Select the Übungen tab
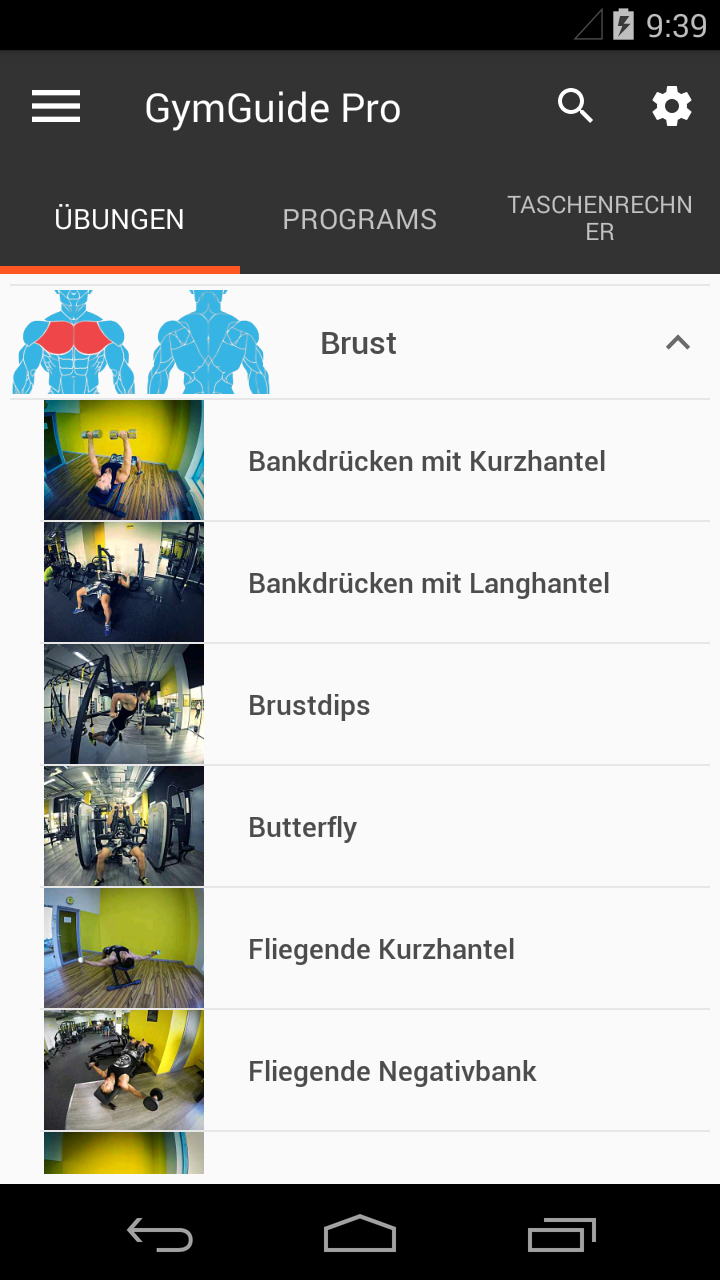Image resolution: width=720 pixels, height=1280 pixels. pyautogui.click(x=119, y=219)
